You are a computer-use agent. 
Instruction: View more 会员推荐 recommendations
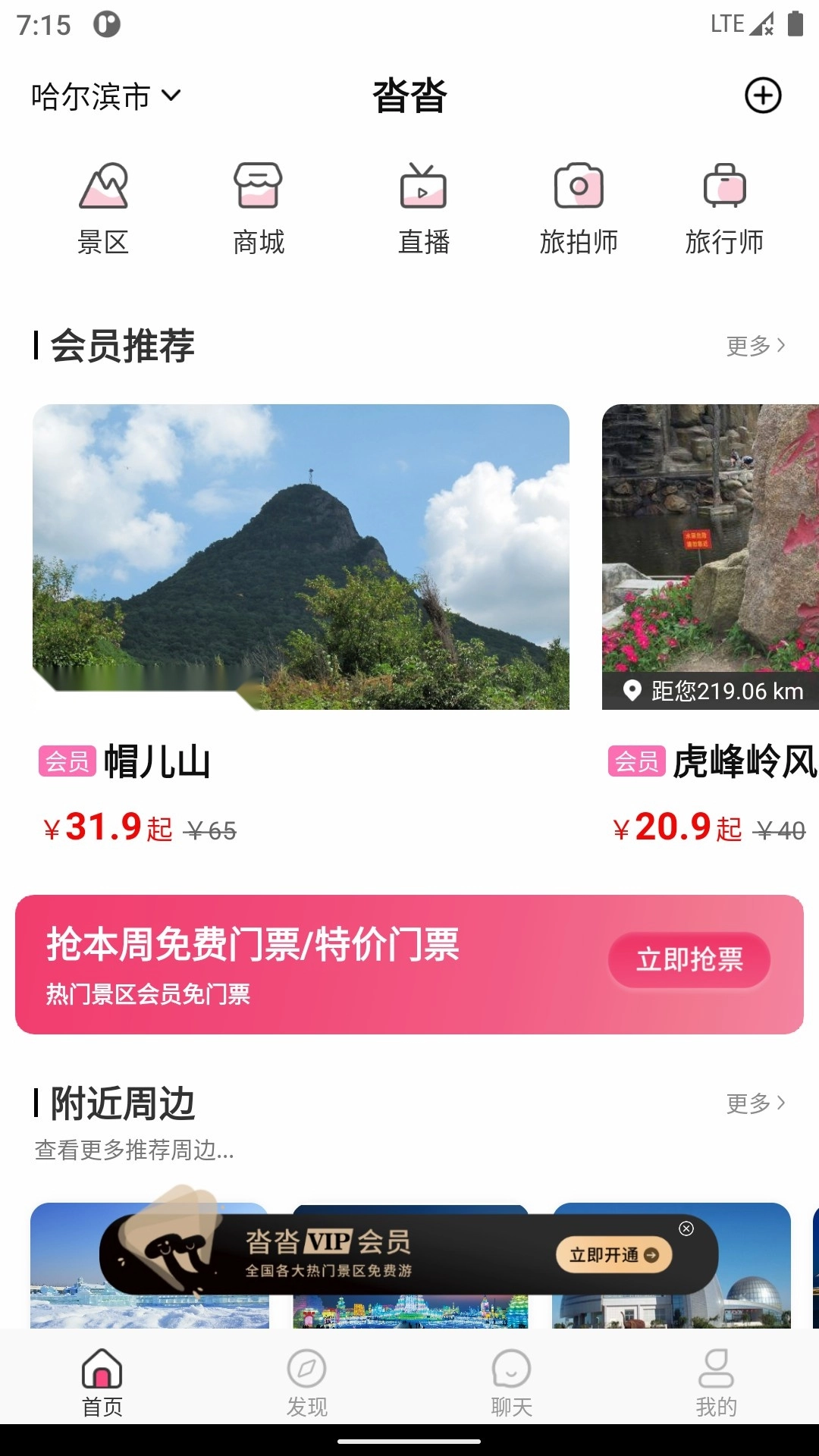[755, 346]
